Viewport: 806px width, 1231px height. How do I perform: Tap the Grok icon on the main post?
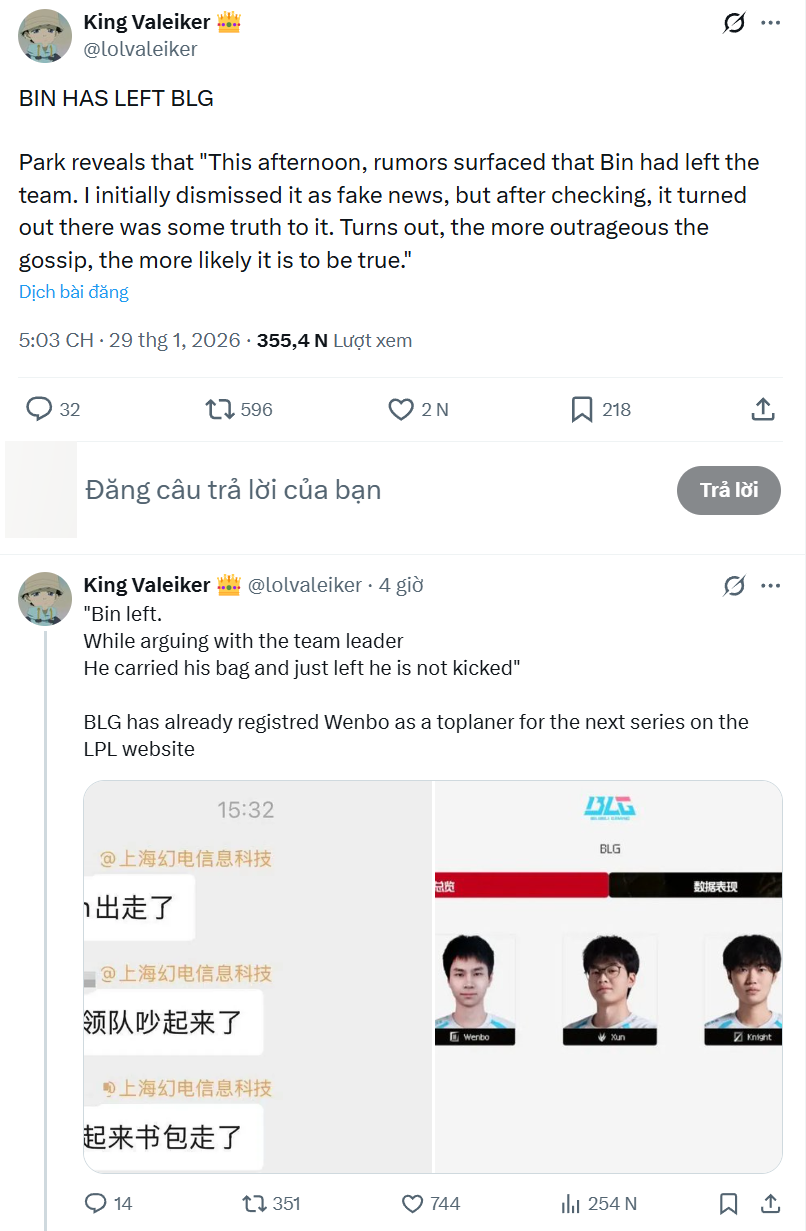[734, 23]
